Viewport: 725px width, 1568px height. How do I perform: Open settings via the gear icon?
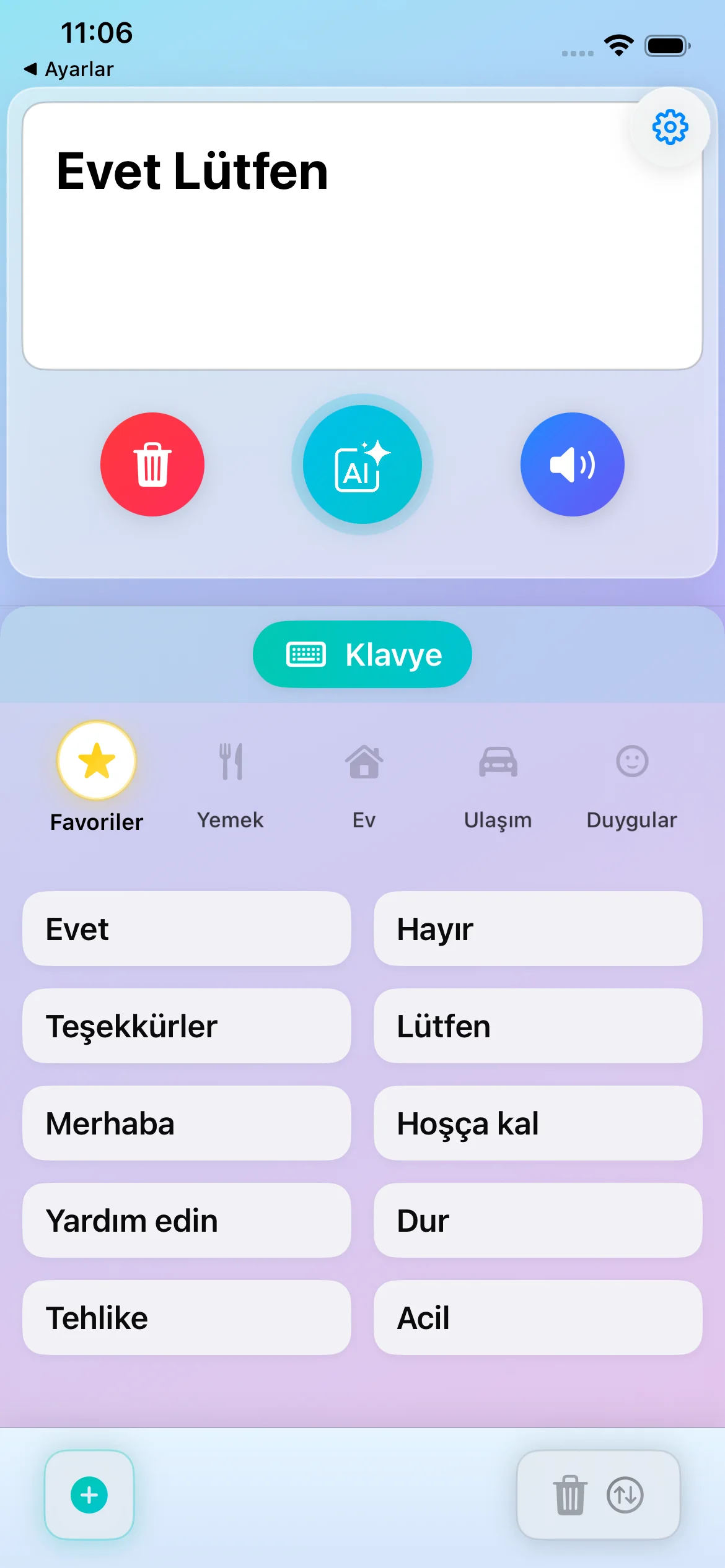(x=670, y=128)
